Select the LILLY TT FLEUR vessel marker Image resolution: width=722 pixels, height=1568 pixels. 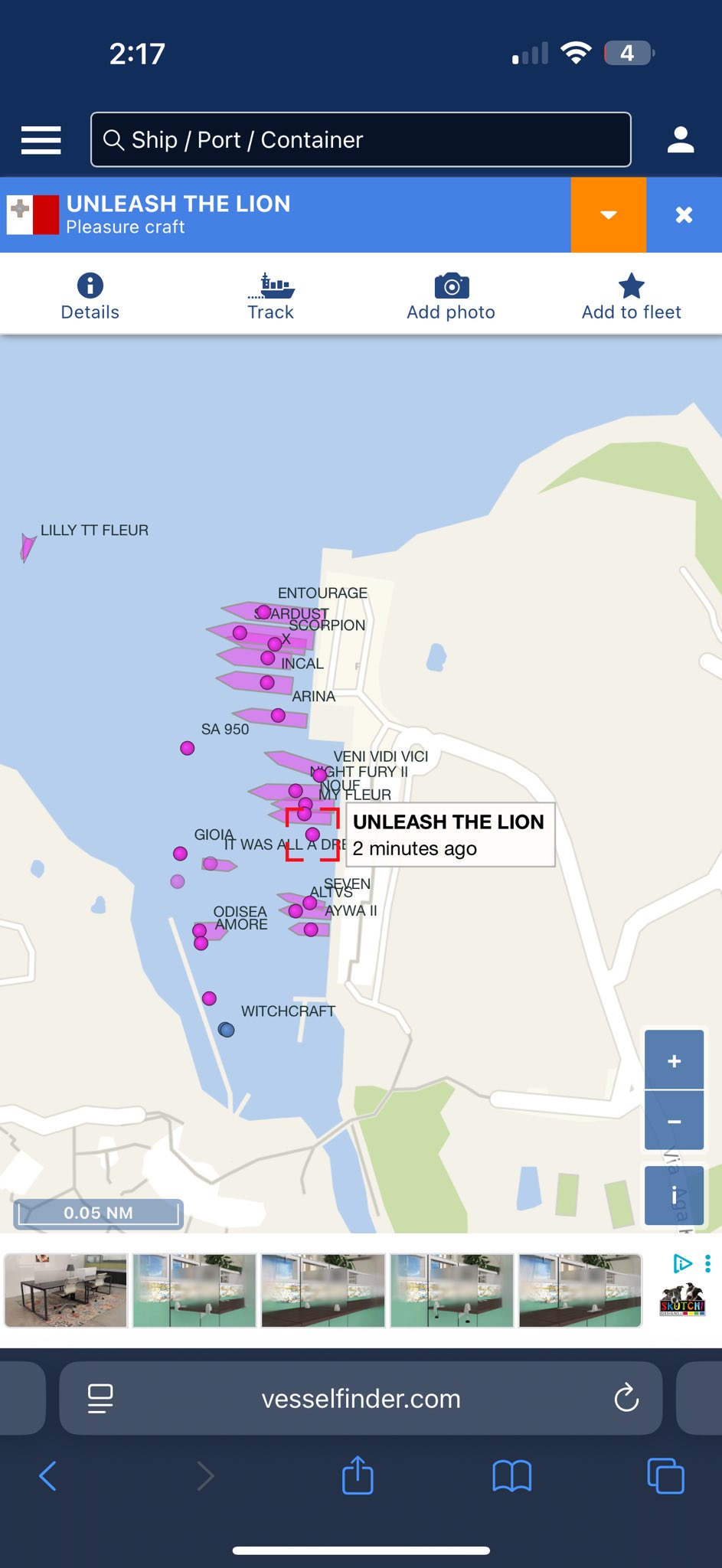(28, 547)
